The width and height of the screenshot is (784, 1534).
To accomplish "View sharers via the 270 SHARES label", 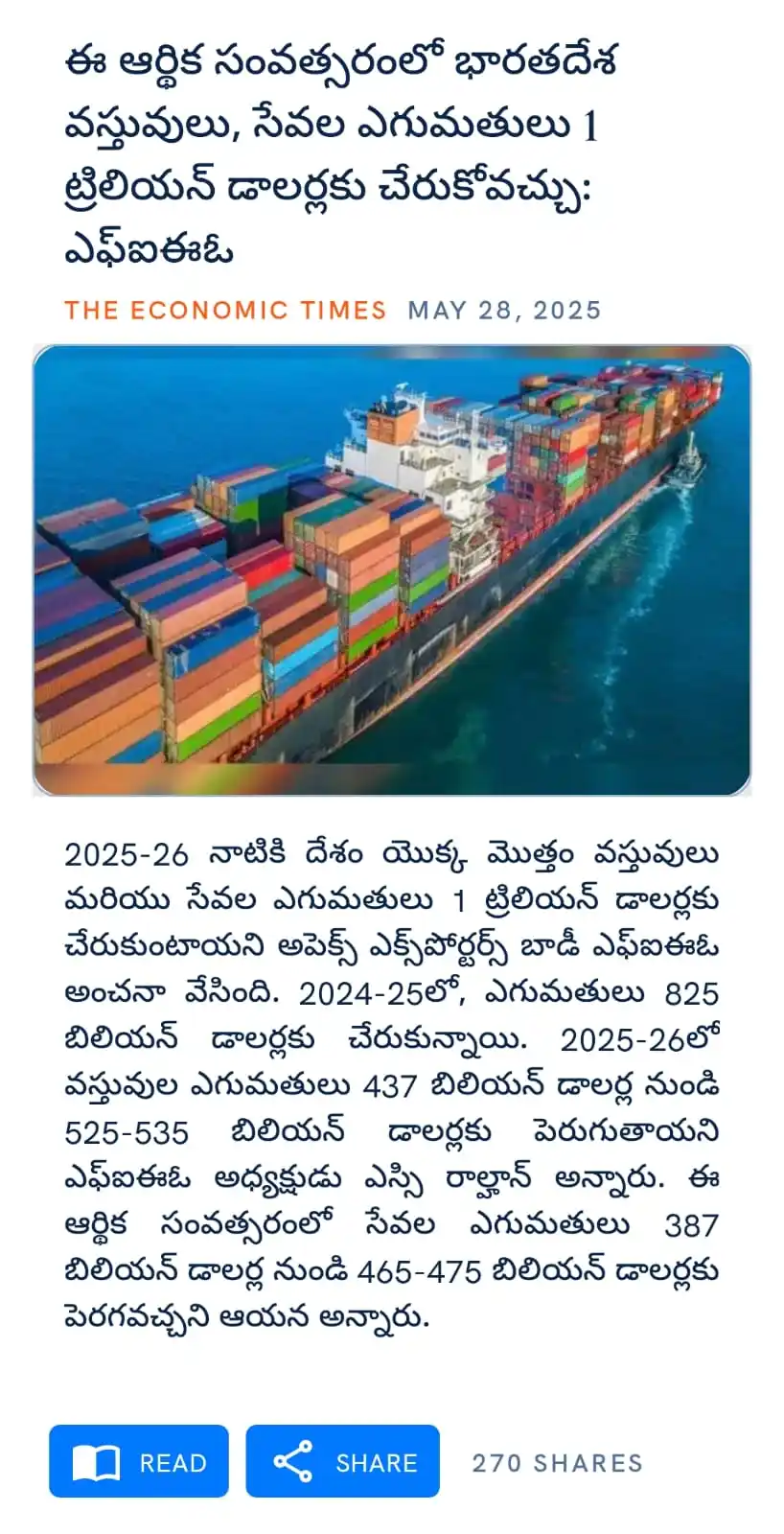I will point(557,1463).
